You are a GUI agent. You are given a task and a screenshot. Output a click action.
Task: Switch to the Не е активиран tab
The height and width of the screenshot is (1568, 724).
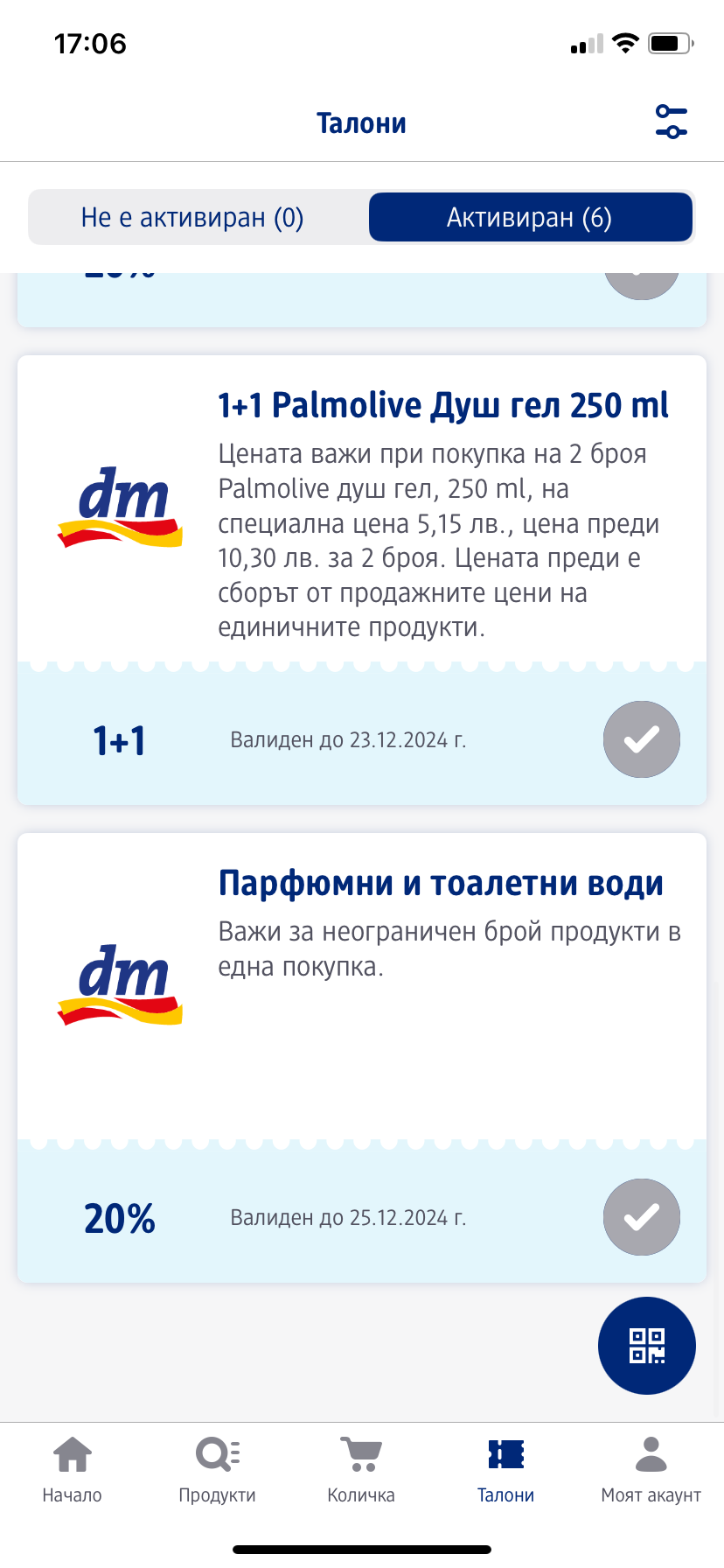click(192, 217)
